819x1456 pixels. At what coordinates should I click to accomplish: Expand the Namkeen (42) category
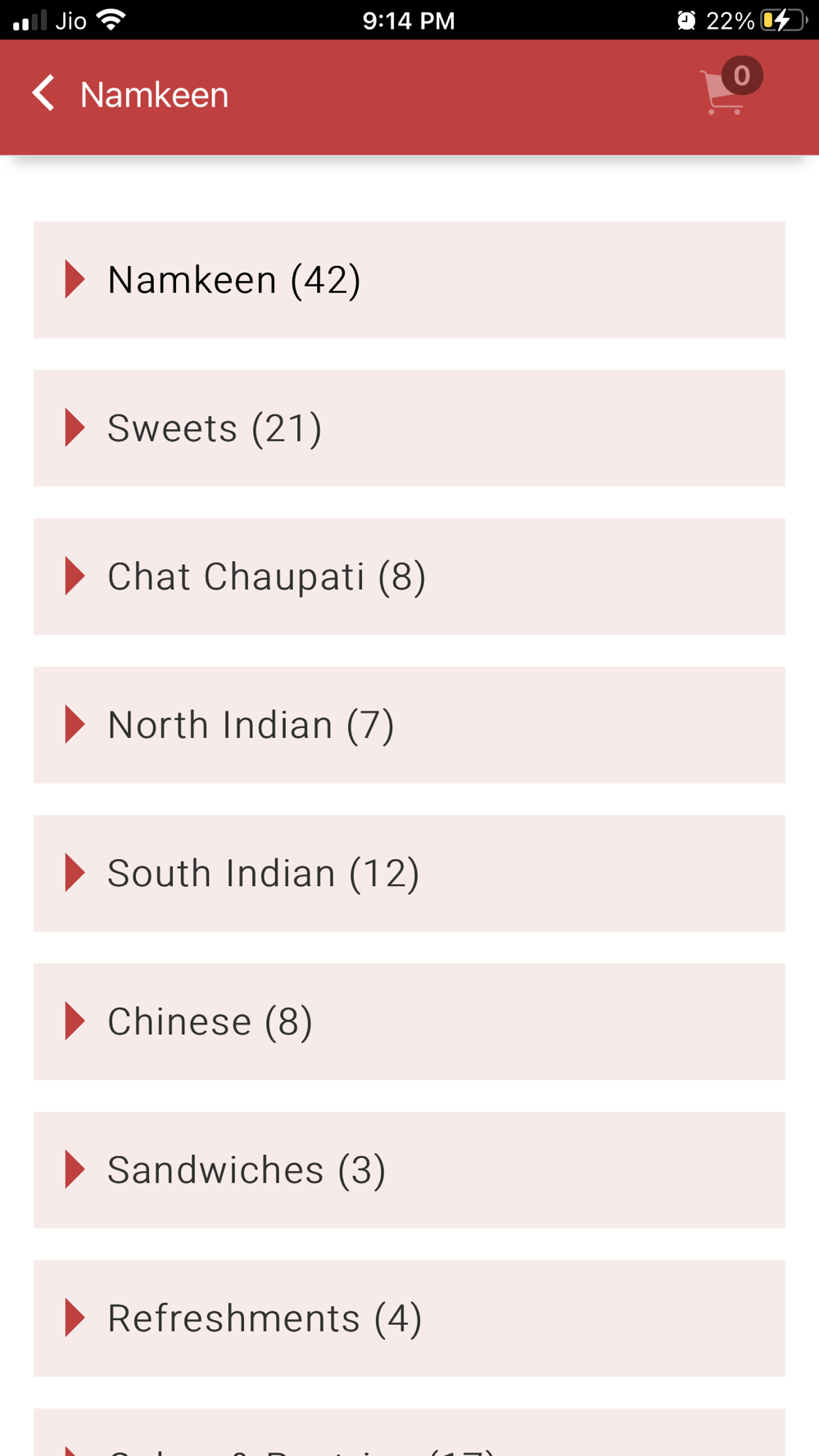(x=409, y=280)
